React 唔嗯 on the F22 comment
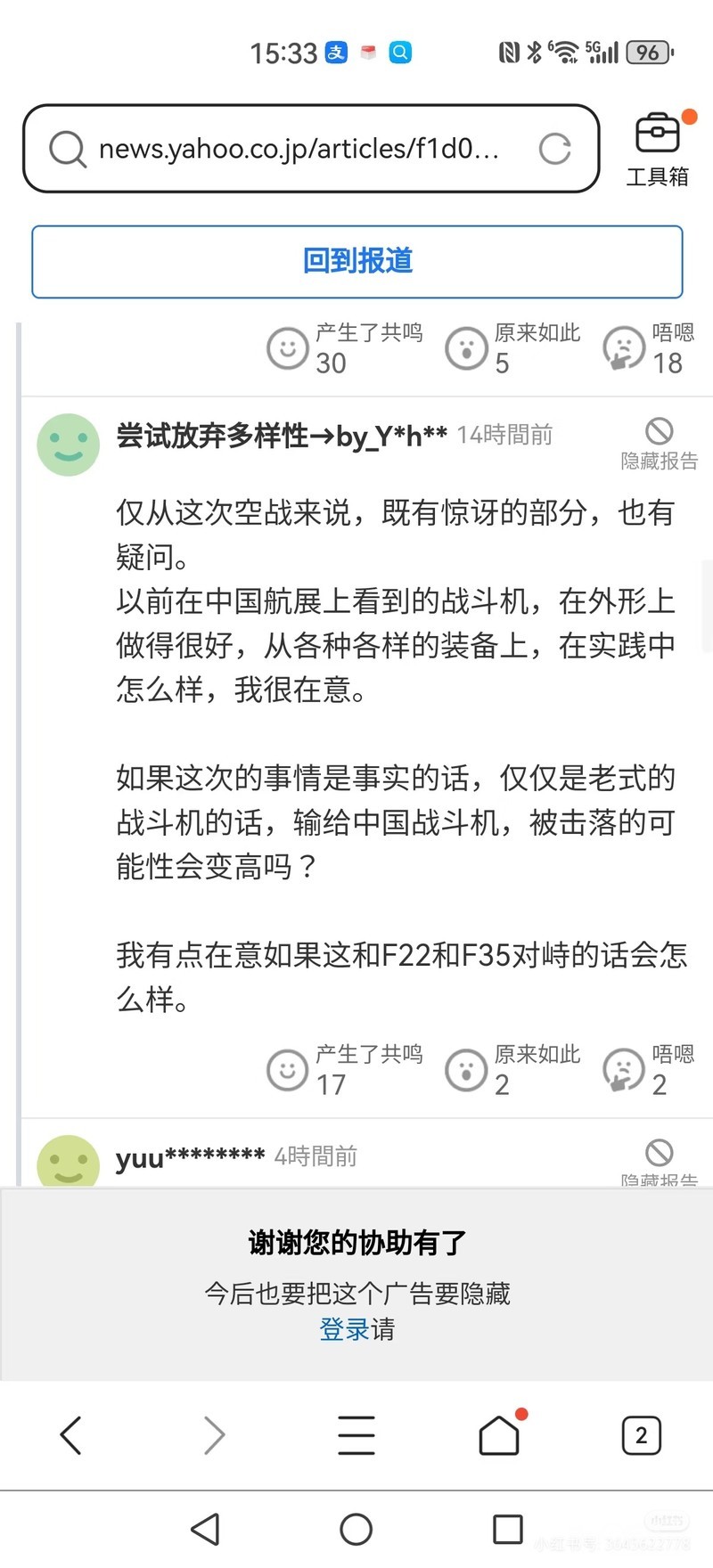 649,1070
